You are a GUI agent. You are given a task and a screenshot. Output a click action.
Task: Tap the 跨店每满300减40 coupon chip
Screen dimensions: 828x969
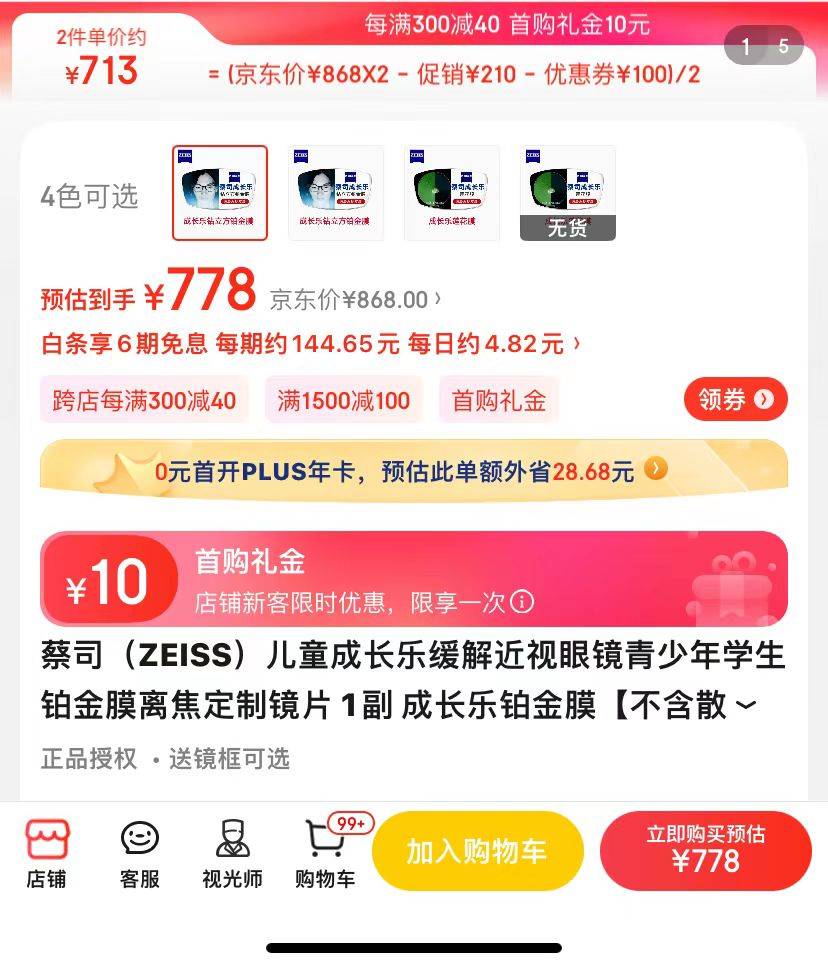coord(144,401)
